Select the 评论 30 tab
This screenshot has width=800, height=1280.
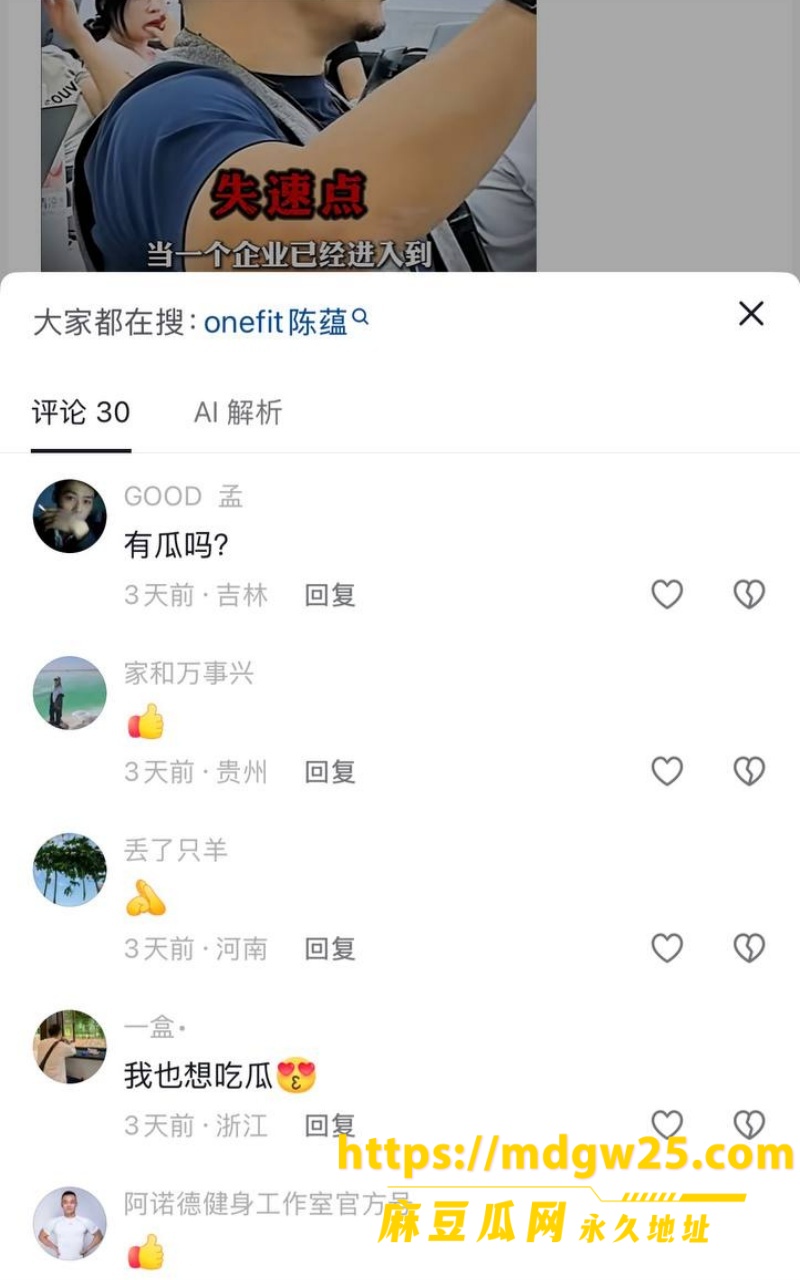81,412
